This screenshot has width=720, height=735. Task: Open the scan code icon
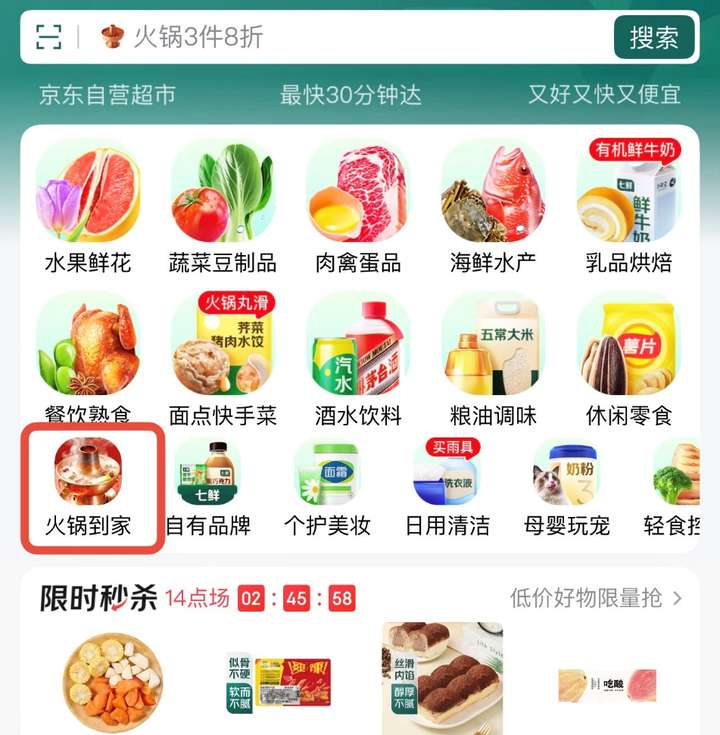click(x=48, y=37)
